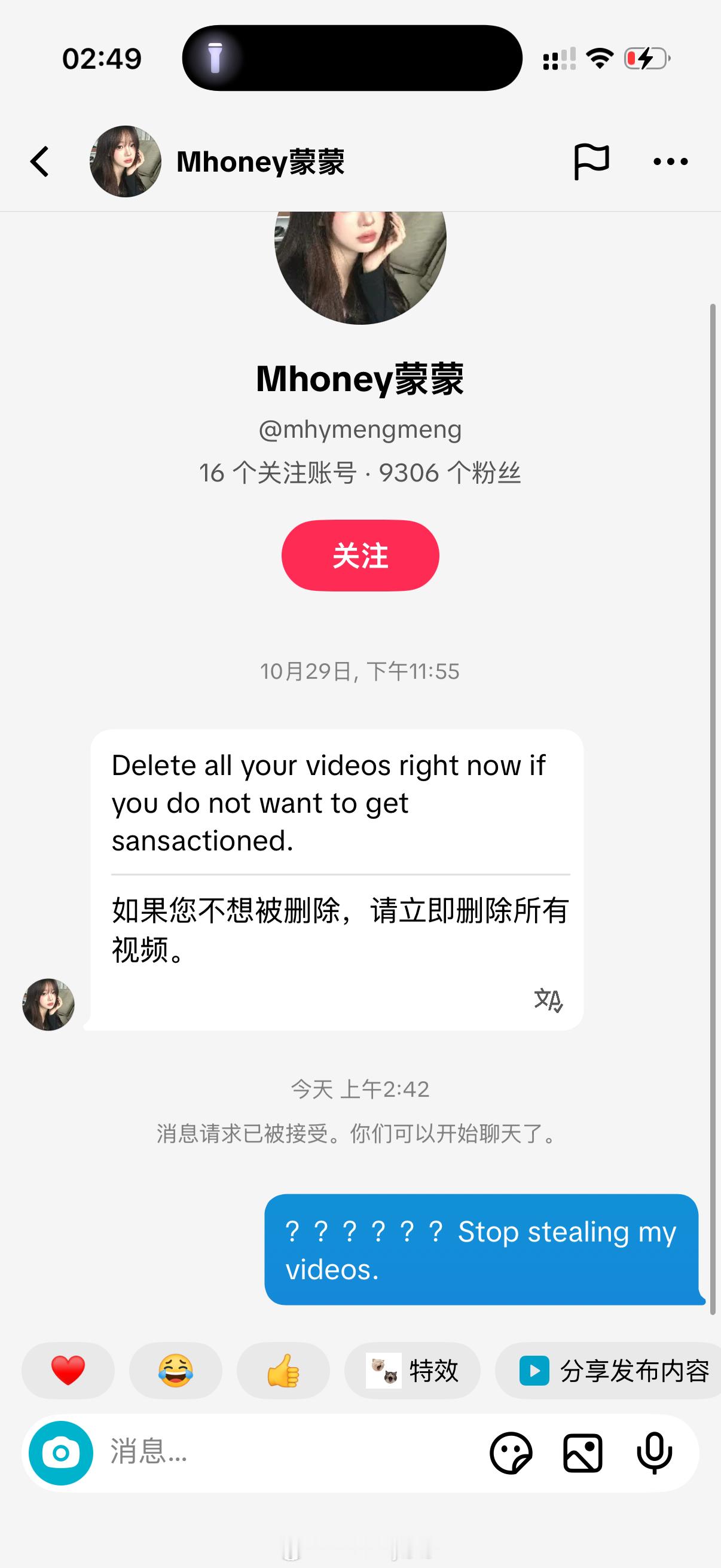Screen dimensions: 721x1568
Task: Report this chat using the flag icon
Action: click(x=593, y=161)
